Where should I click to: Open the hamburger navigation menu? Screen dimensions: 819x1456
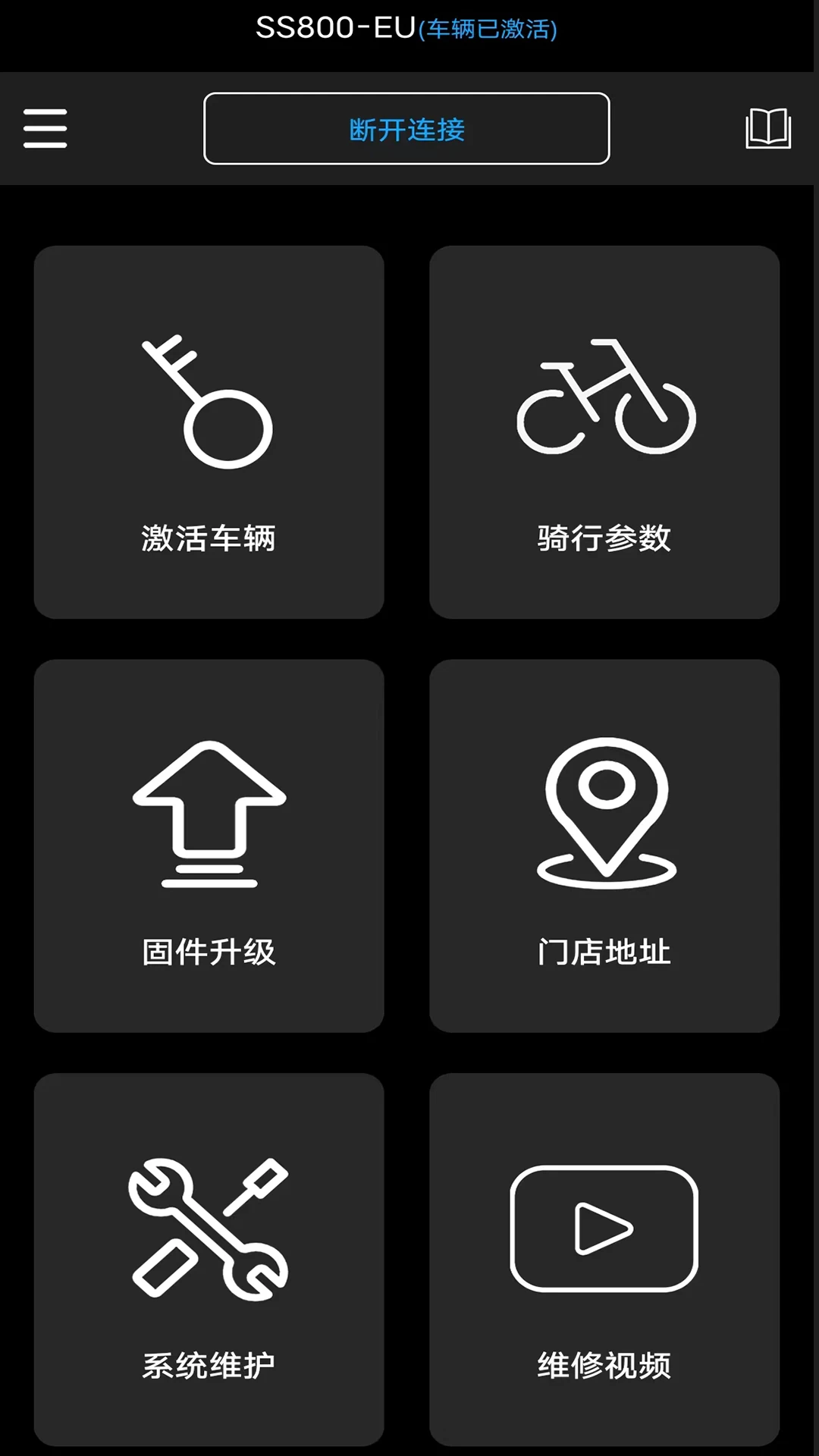(45, 127)
